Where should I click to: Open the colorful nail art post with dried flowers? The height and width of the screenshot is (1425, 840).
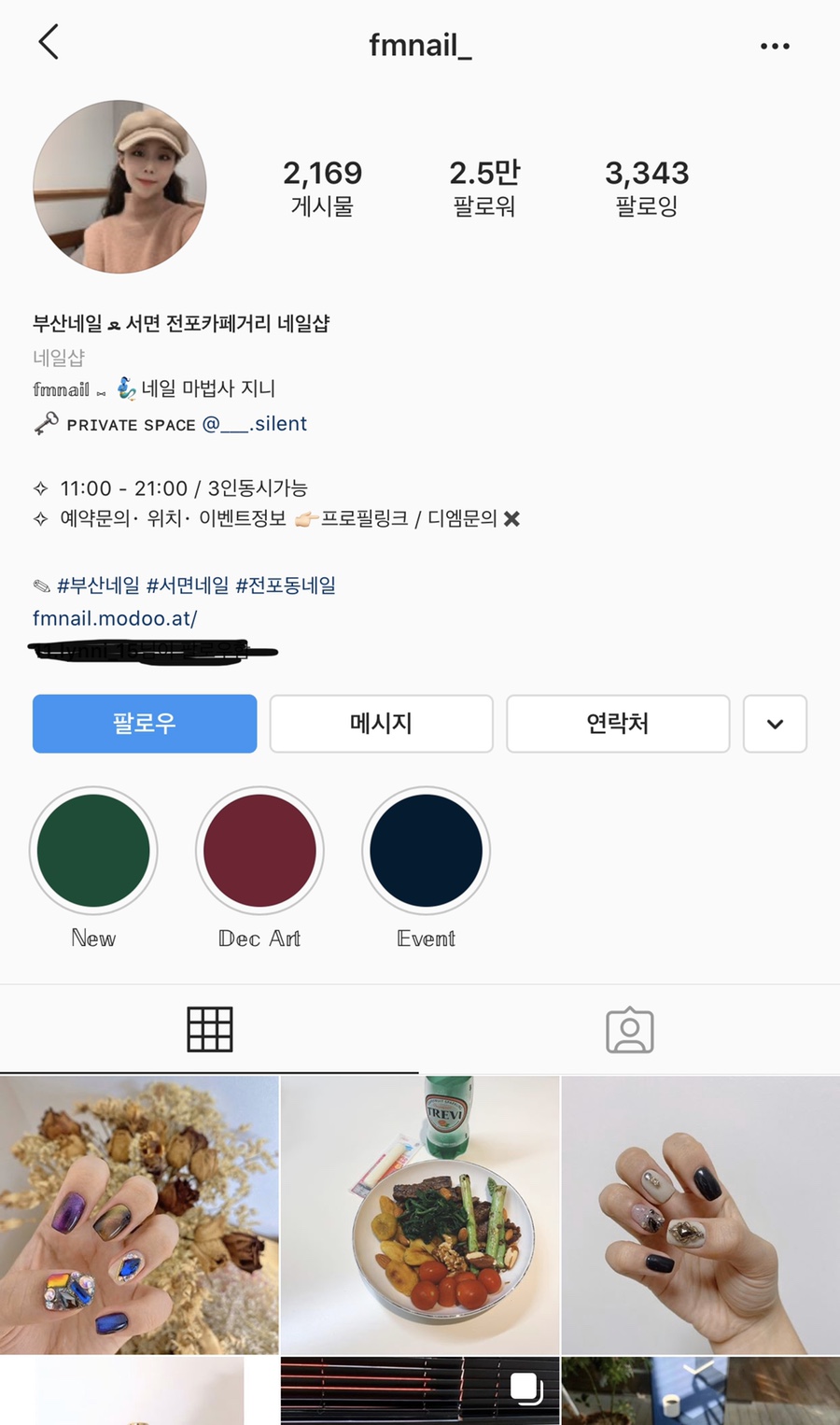click(139, 1214)
